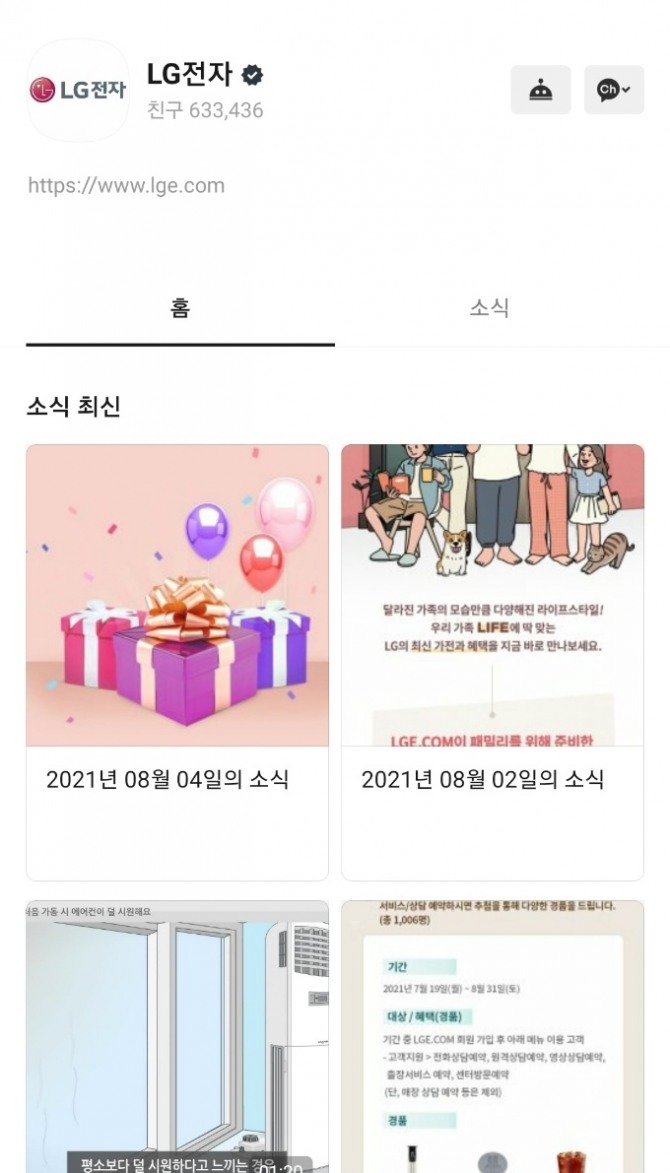Switch to the 홈 tab
670x1173 pixels.
180,308
